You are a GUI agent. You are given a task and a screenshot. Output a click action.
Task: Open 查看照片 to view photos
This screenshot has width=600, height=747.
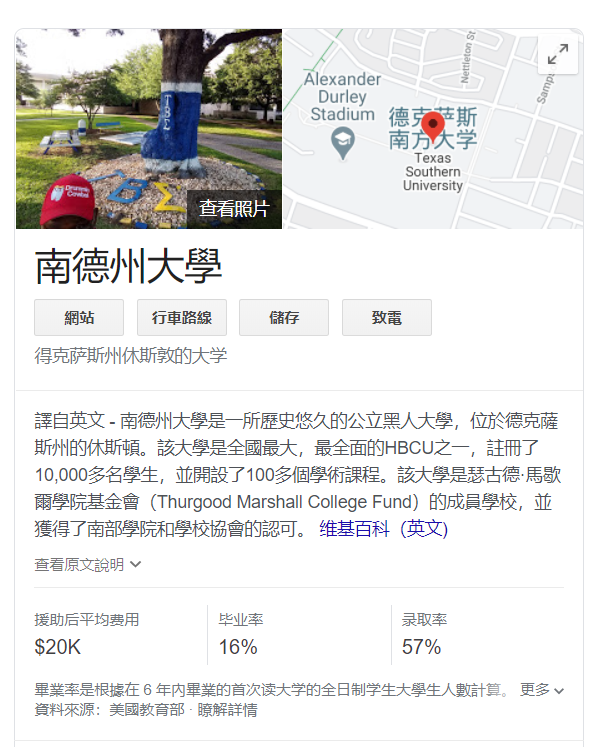click(234, 209)
